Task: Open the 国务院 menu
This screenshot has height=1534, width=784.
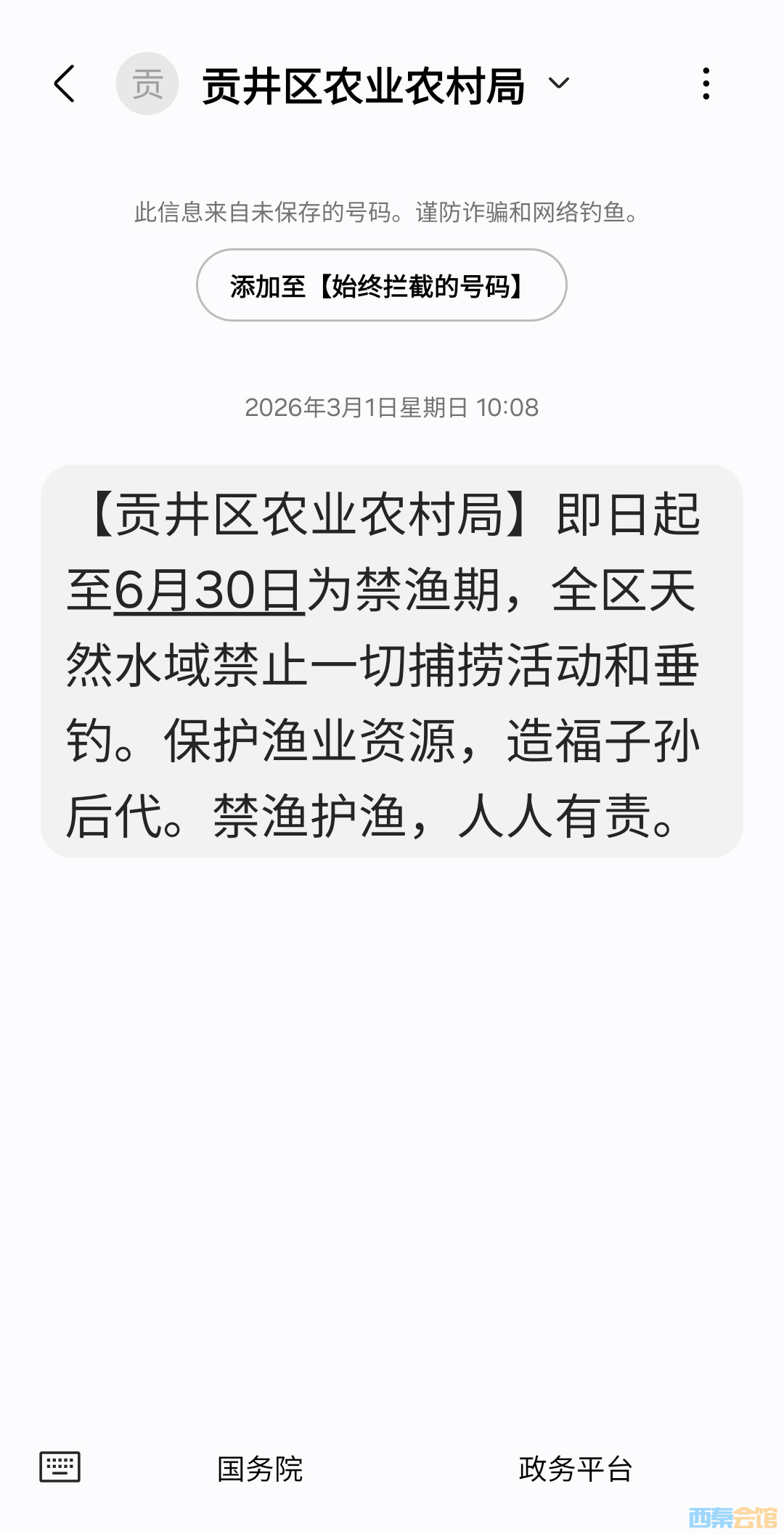Action: 260,1469
